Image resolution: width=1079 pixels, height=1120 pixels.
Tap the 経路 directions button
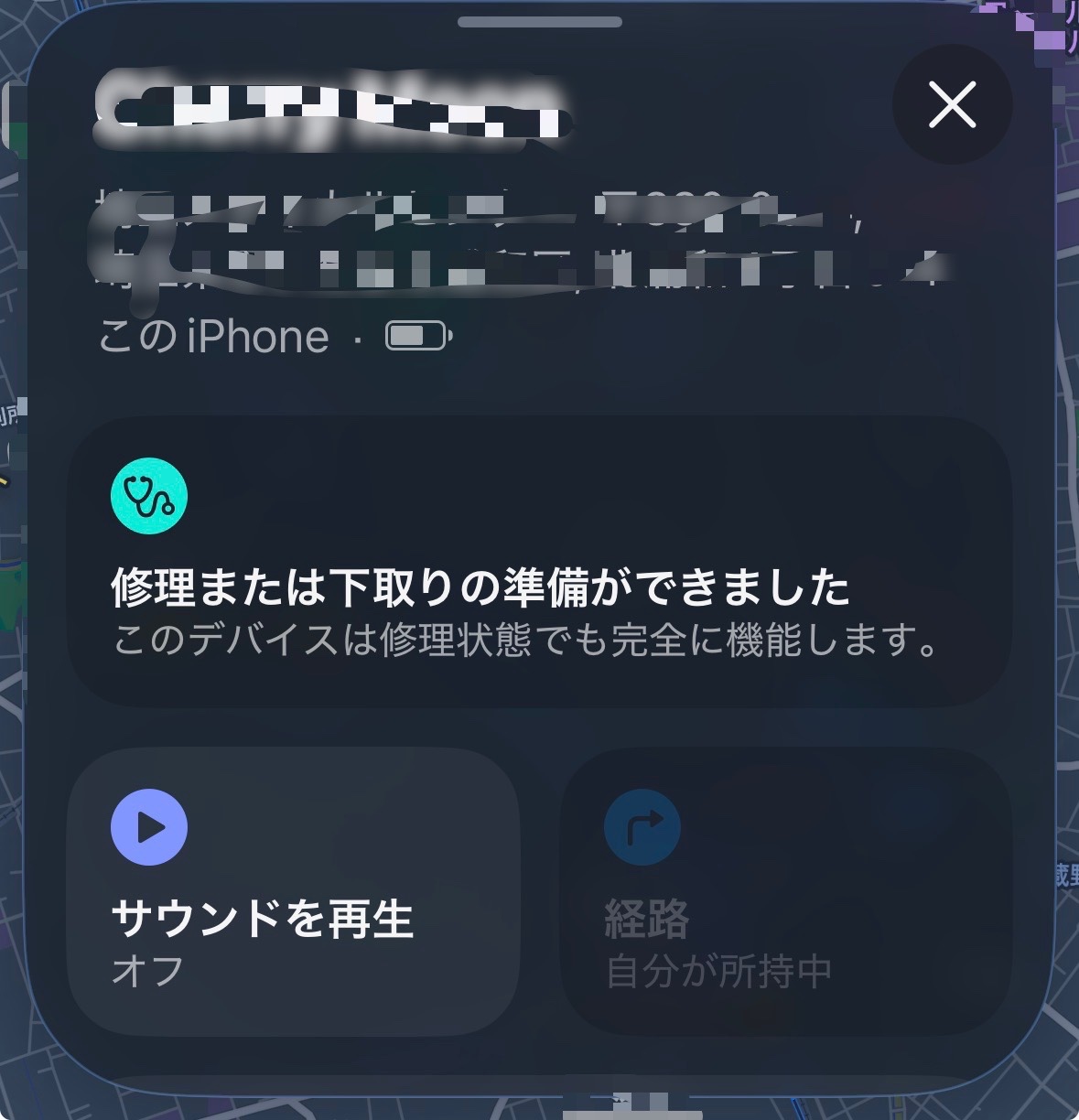pyautogui.click(x=785, y=890)
